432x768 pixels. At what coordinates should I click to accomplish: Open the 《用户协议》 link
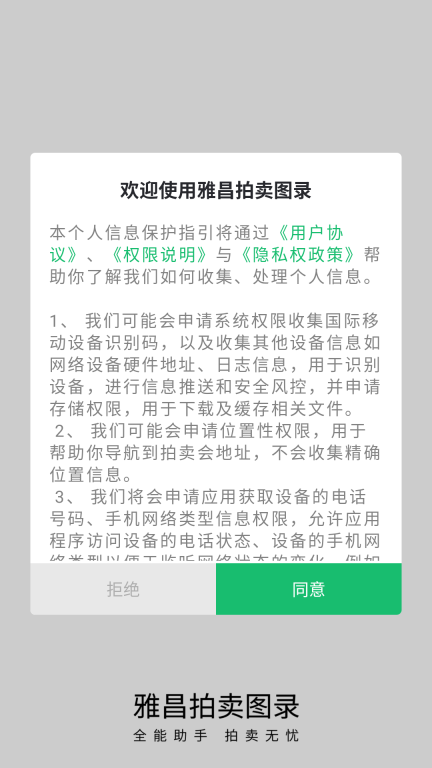[x=310, y=233]
